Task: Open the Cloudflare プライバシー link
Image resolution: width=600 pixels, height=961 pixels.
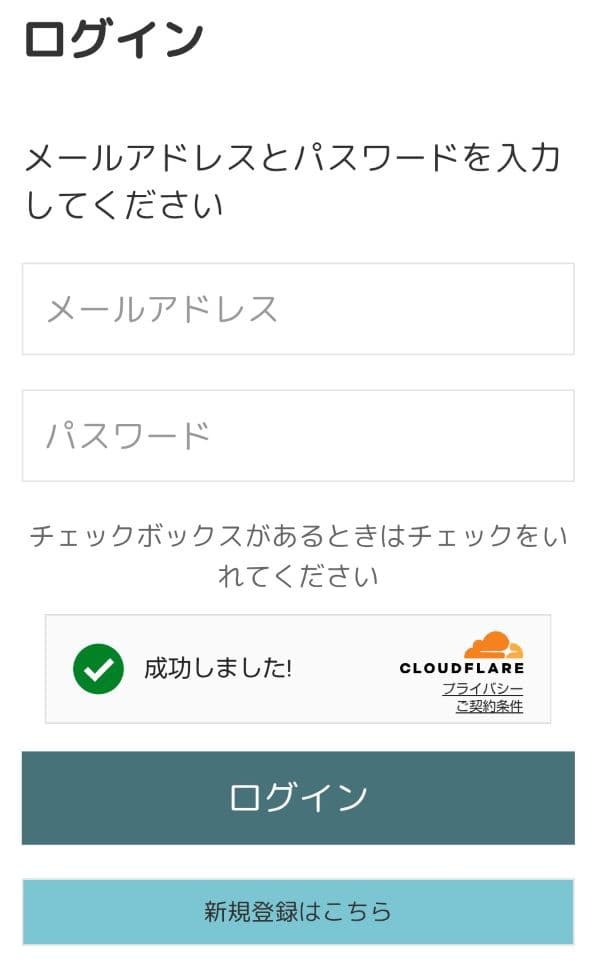Action: coord(483,689)
